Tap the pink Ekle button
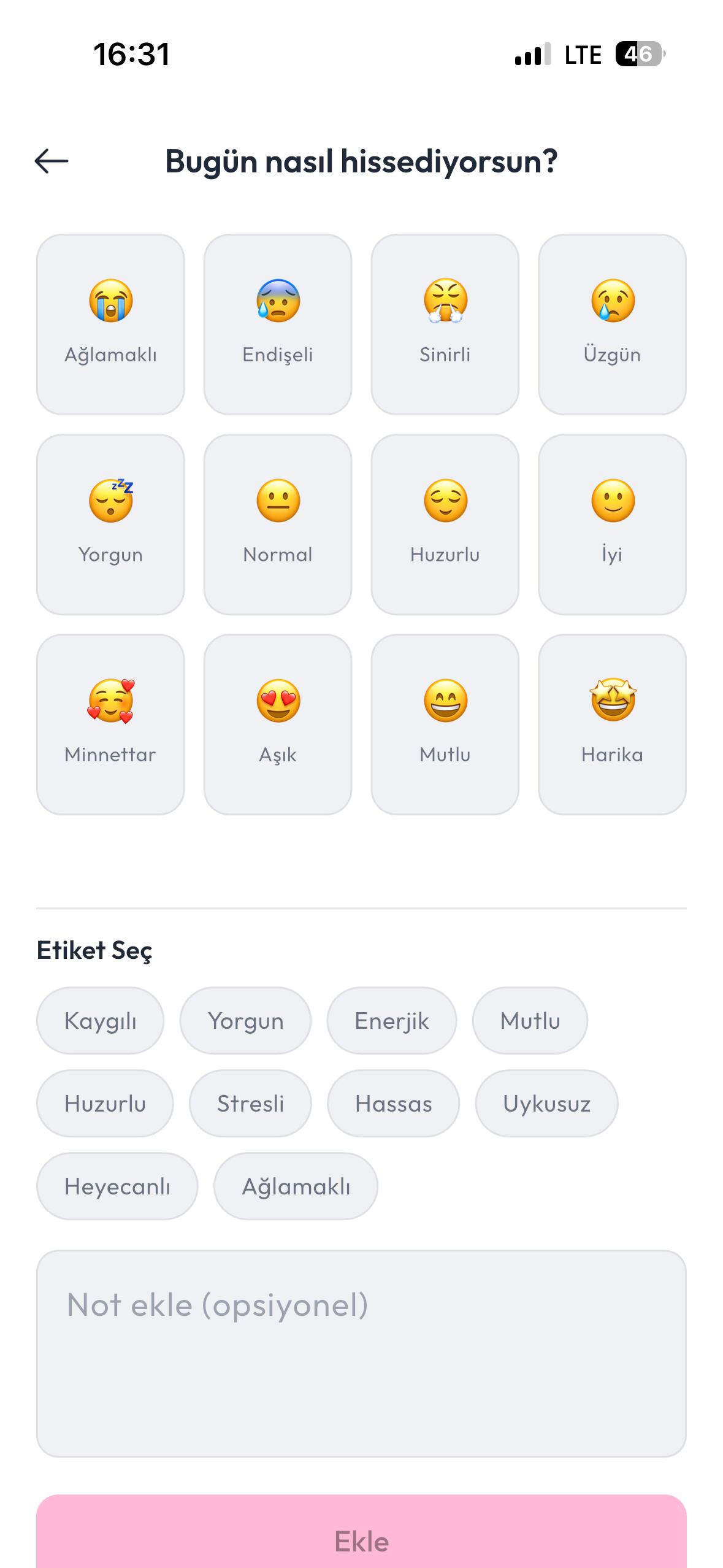Image resolution: width=723 pixels, height=1568 pixels. [x=361, y=1532]
